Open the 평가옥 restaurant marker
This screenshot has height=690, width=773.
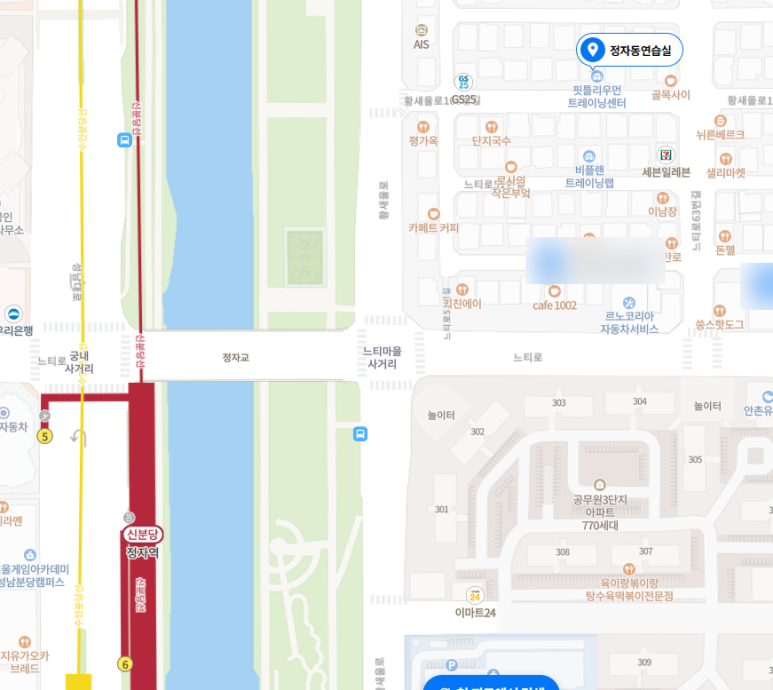(423, 127)
